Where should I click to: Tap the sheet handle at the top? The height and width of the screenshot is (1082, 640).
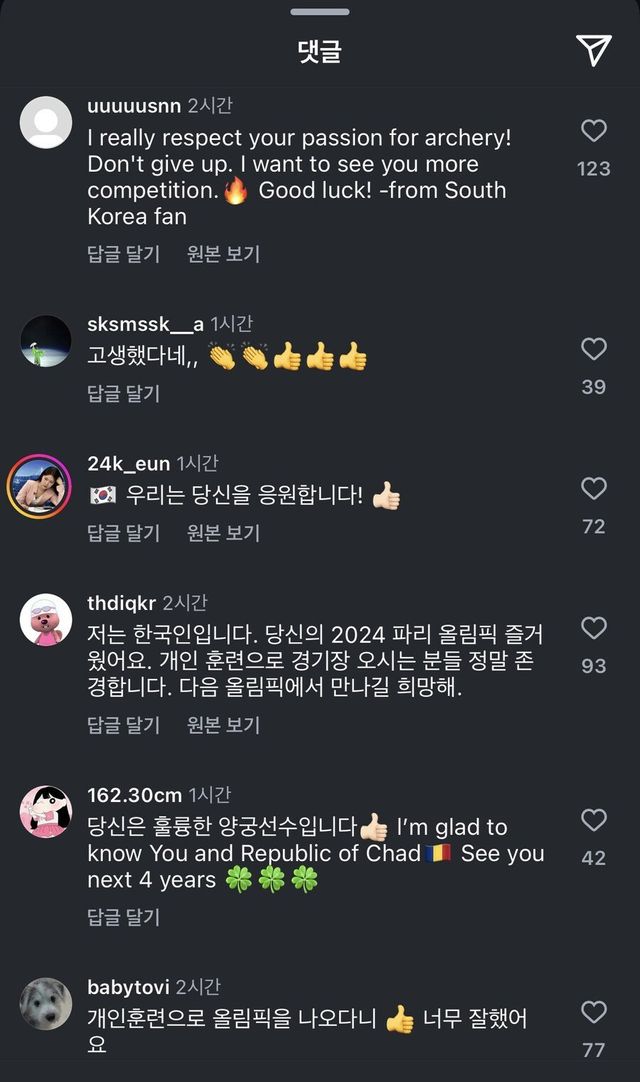pos(320,12)
